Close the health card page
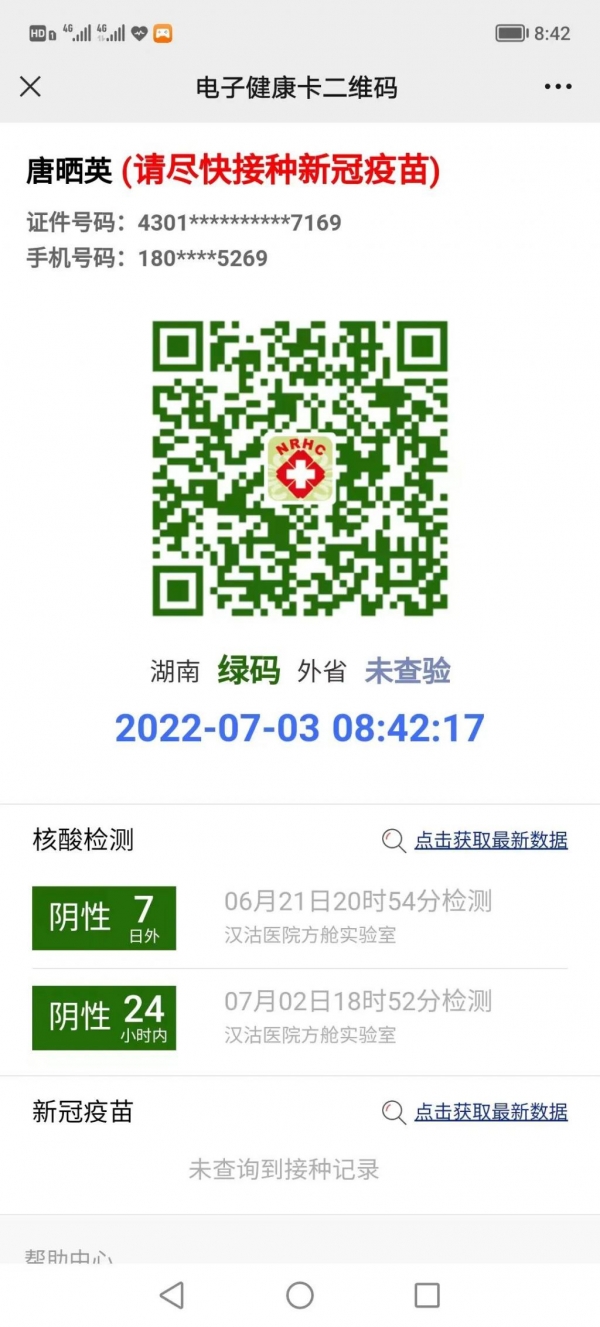This screenshot has height=1327, width=600. [31, 87]
